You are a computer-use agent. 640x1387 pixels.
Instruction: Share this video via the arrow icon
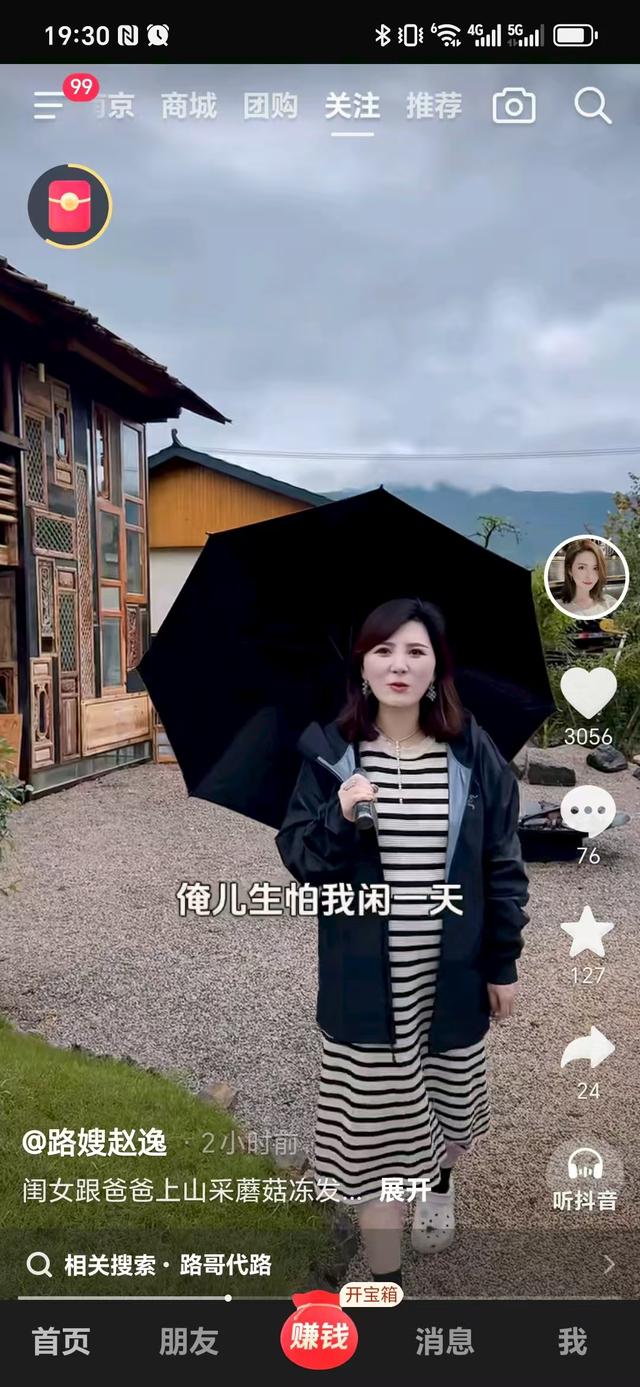[588, 1048]
